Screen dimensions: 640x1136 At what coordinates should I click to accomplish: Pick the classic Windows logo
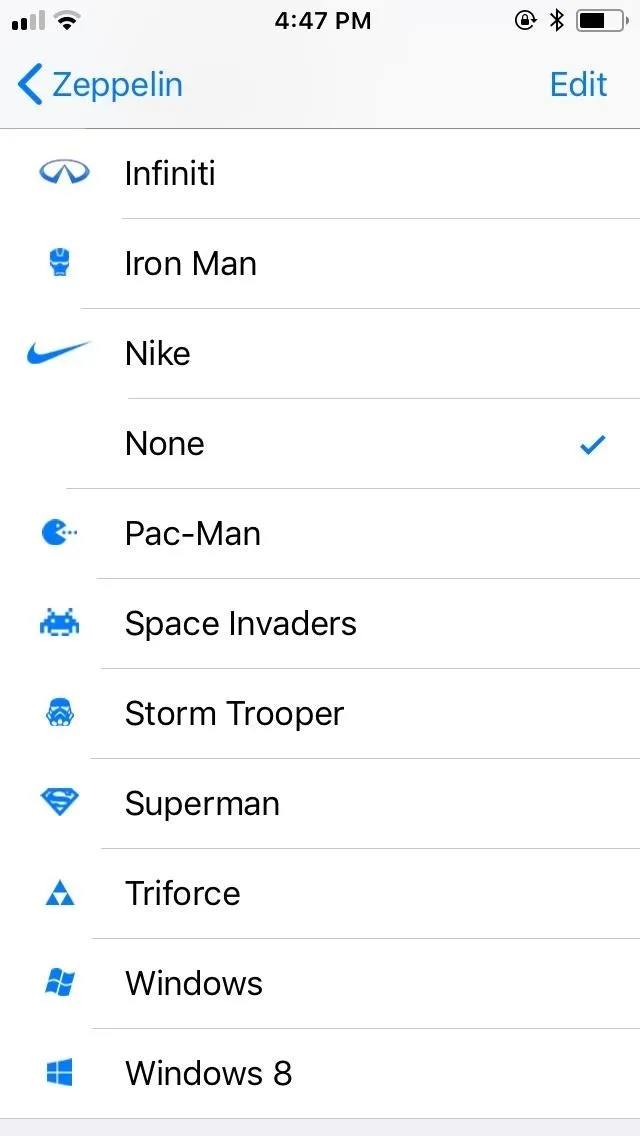click(320, 983)
